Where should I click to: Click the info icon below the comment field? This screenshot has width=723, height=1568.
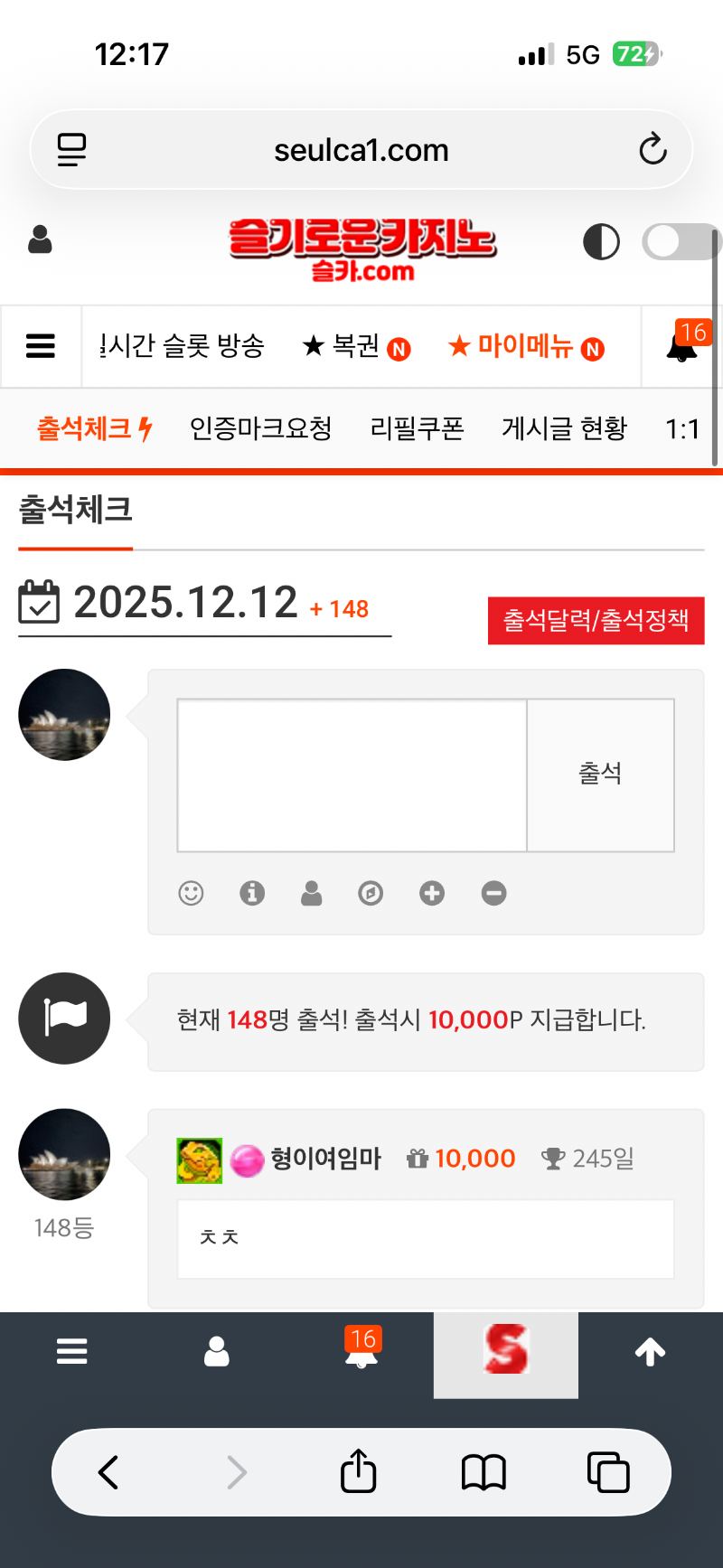tap(251, 894)
